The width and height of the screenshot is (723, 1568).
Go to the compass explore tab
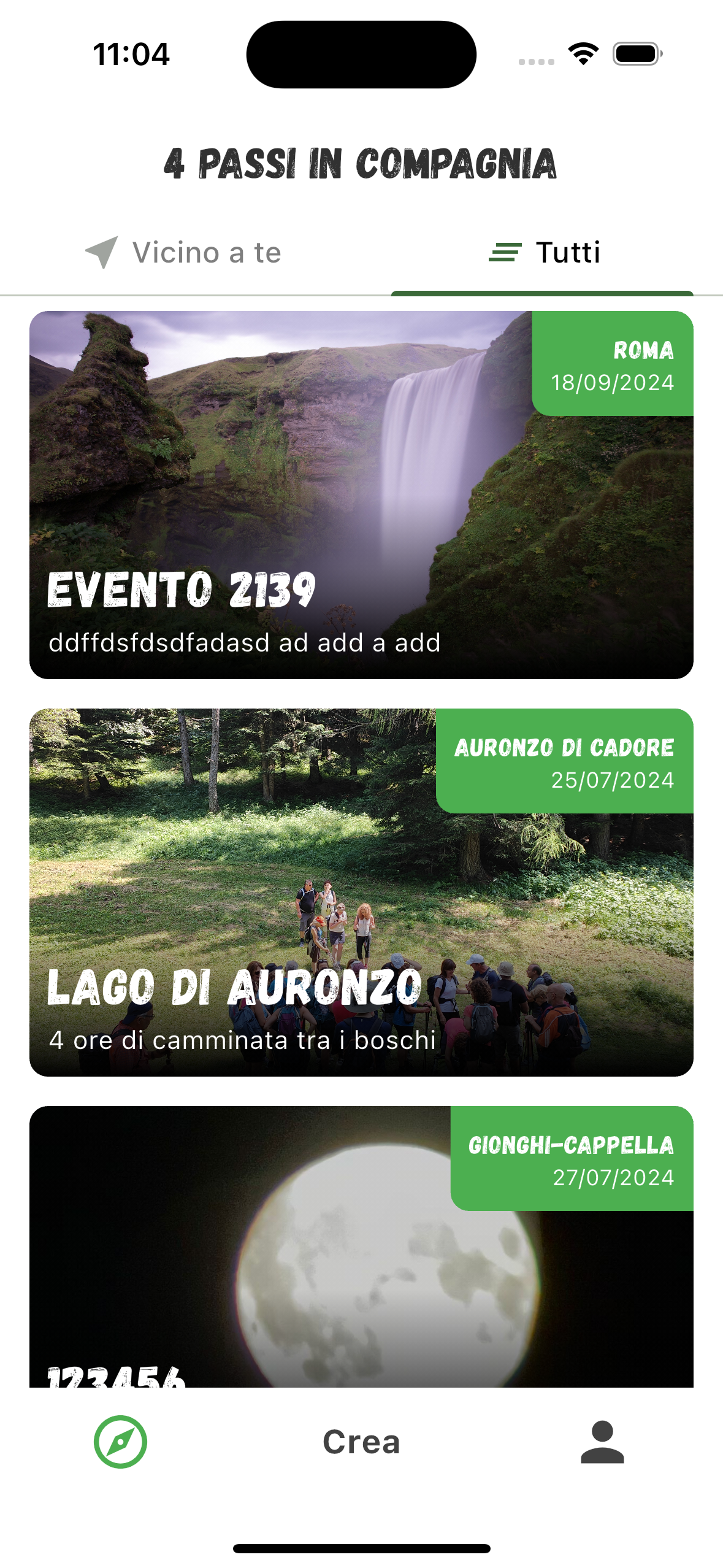120,1442
